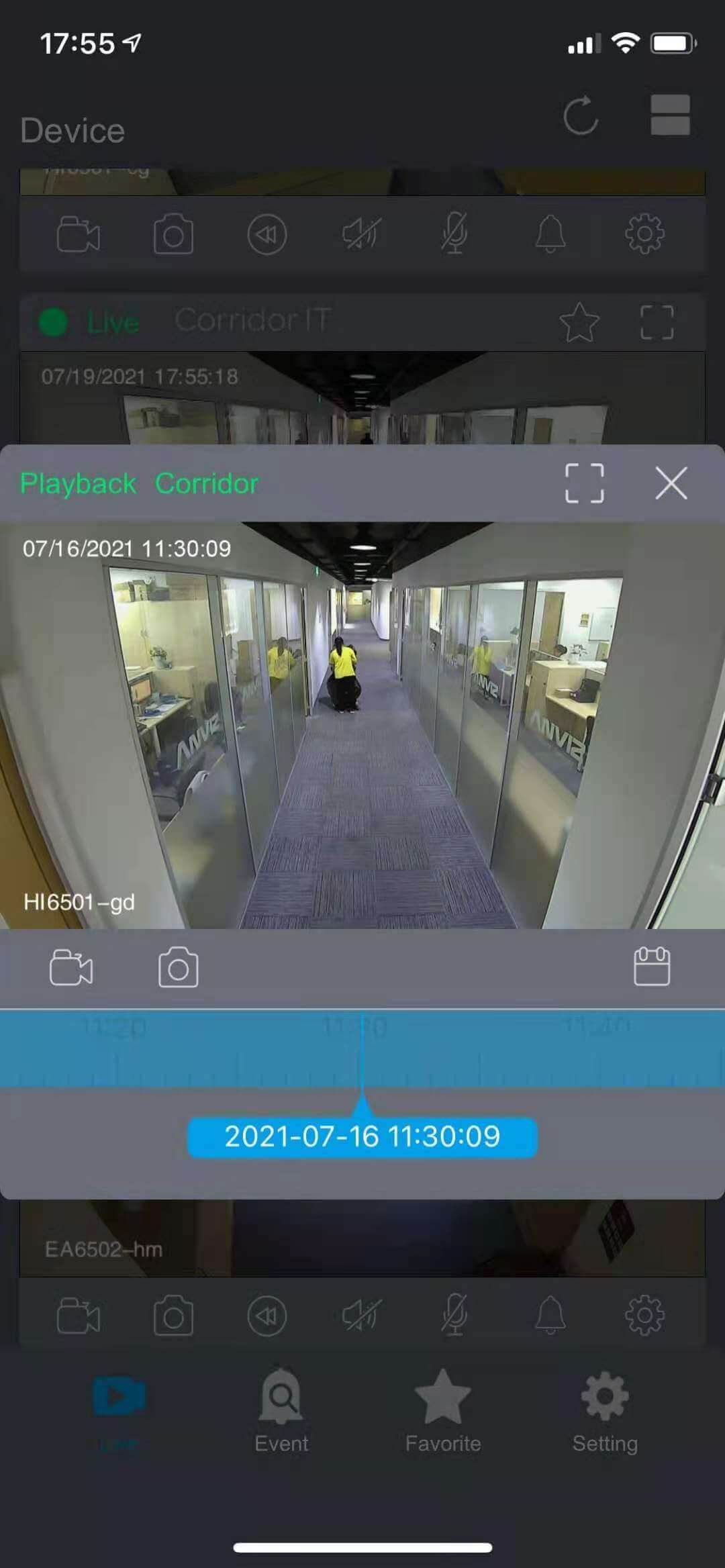Favorite the Corridor IT camera
Screen dimensions: 725x1568
point(579,322)
